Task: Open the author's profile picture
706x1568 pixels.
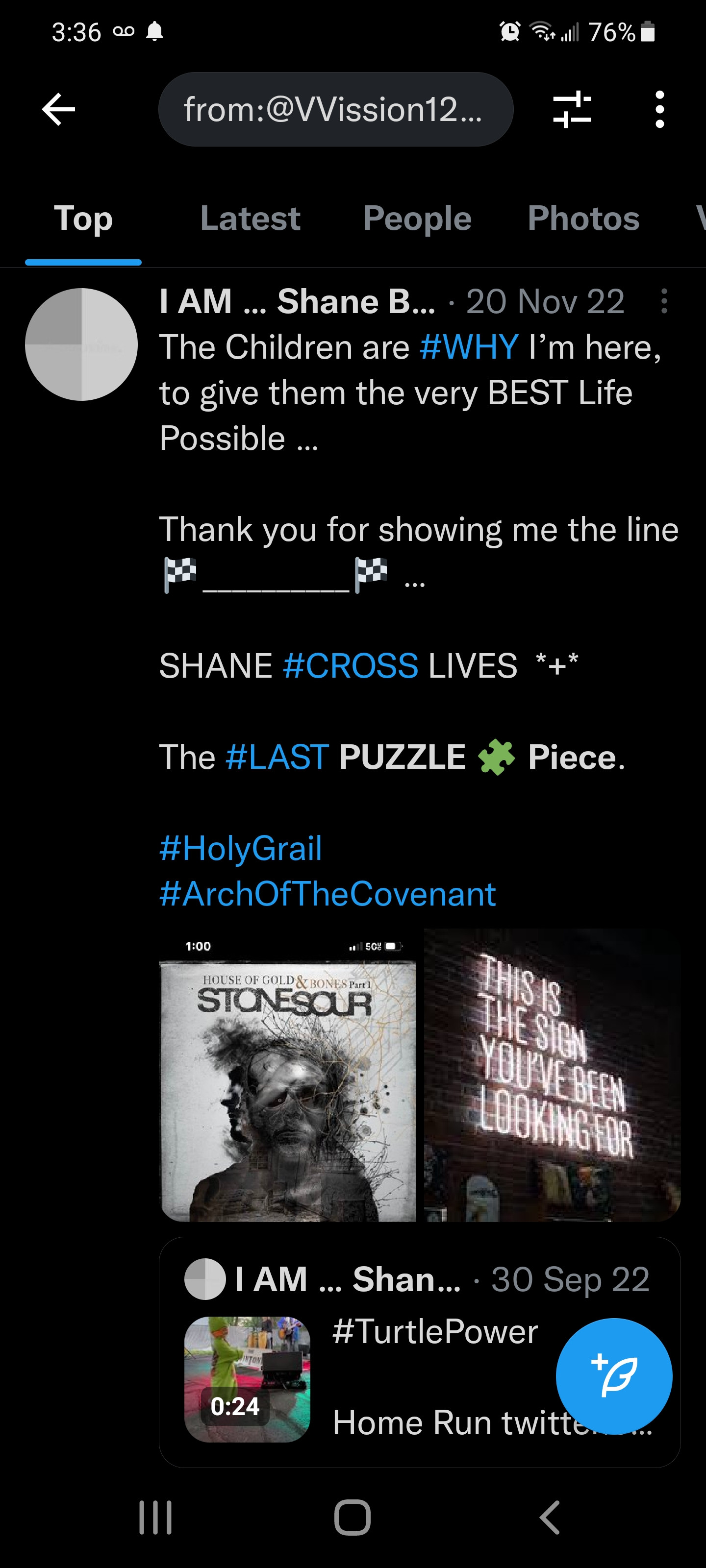Action: [81, 344]
